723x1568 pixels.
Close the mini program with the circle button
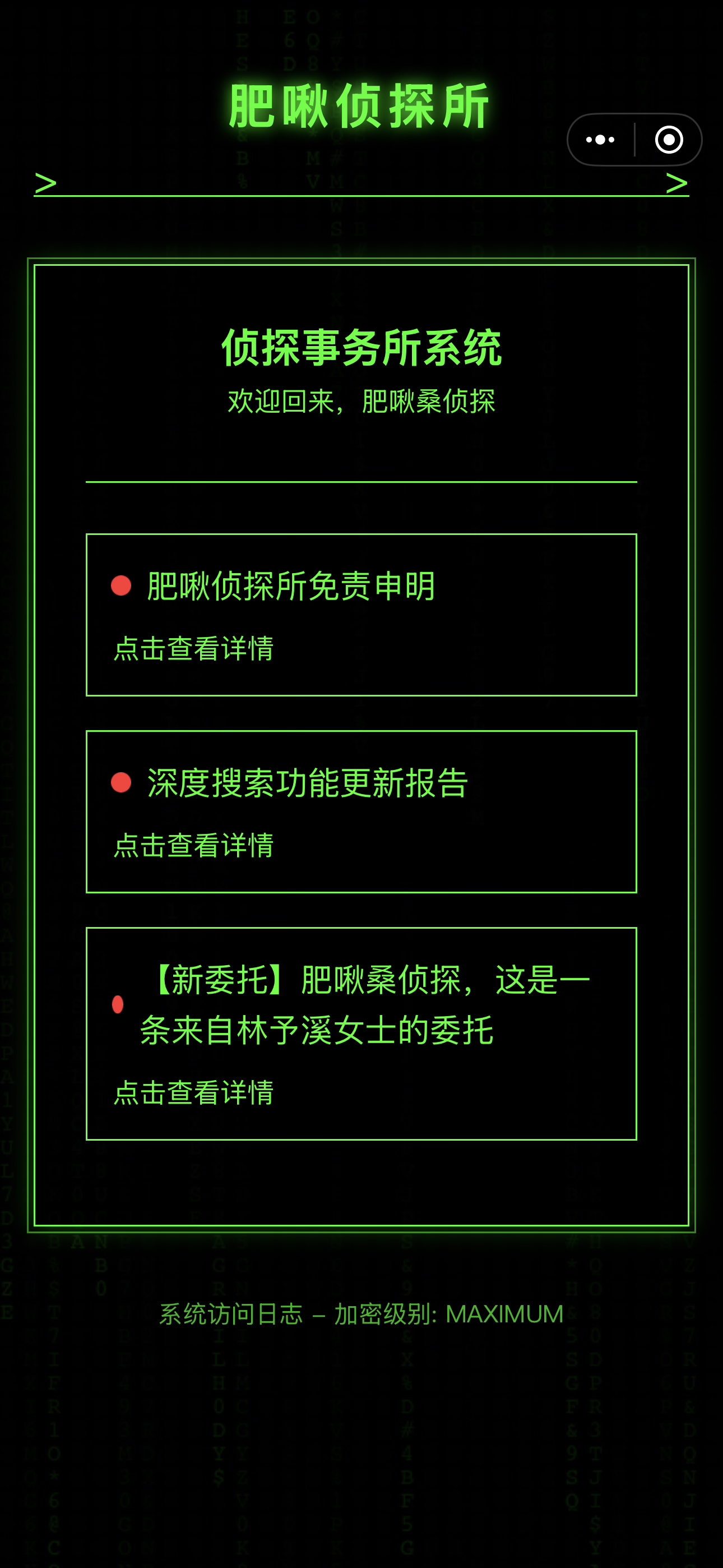point(668,140)
